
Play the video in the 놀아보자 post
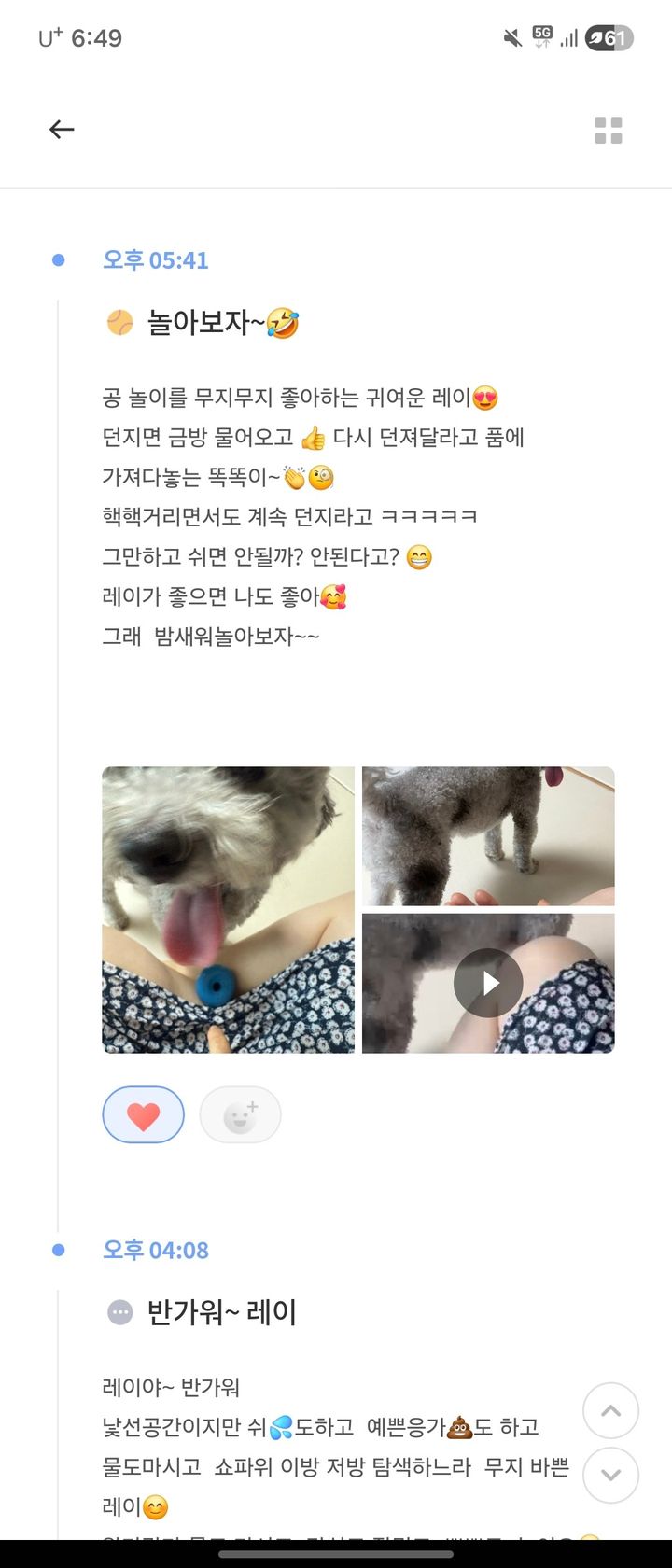(488, 983)
